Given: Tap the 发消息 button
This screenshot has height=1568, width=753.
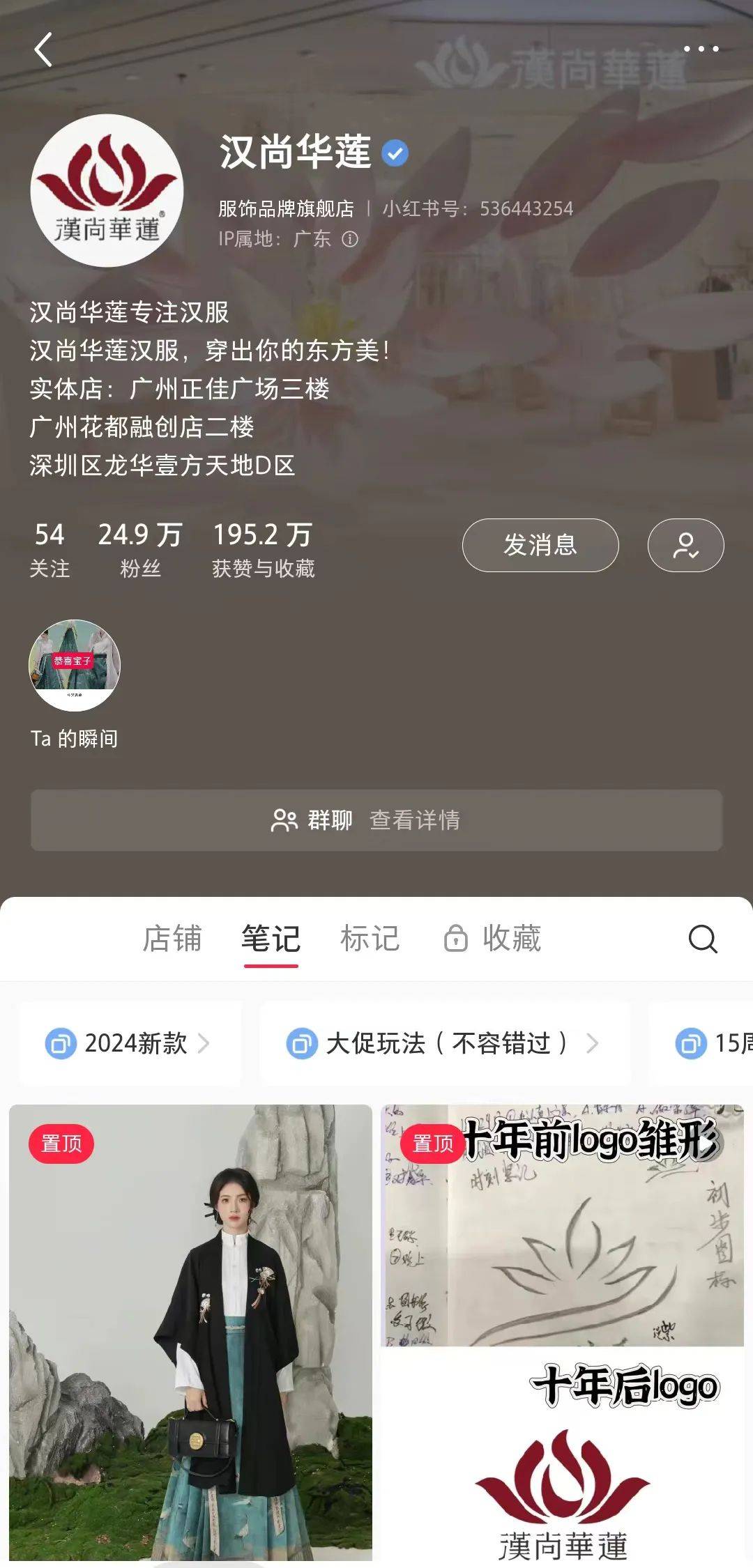Looking at the screenshot, I should click(540, 545).
